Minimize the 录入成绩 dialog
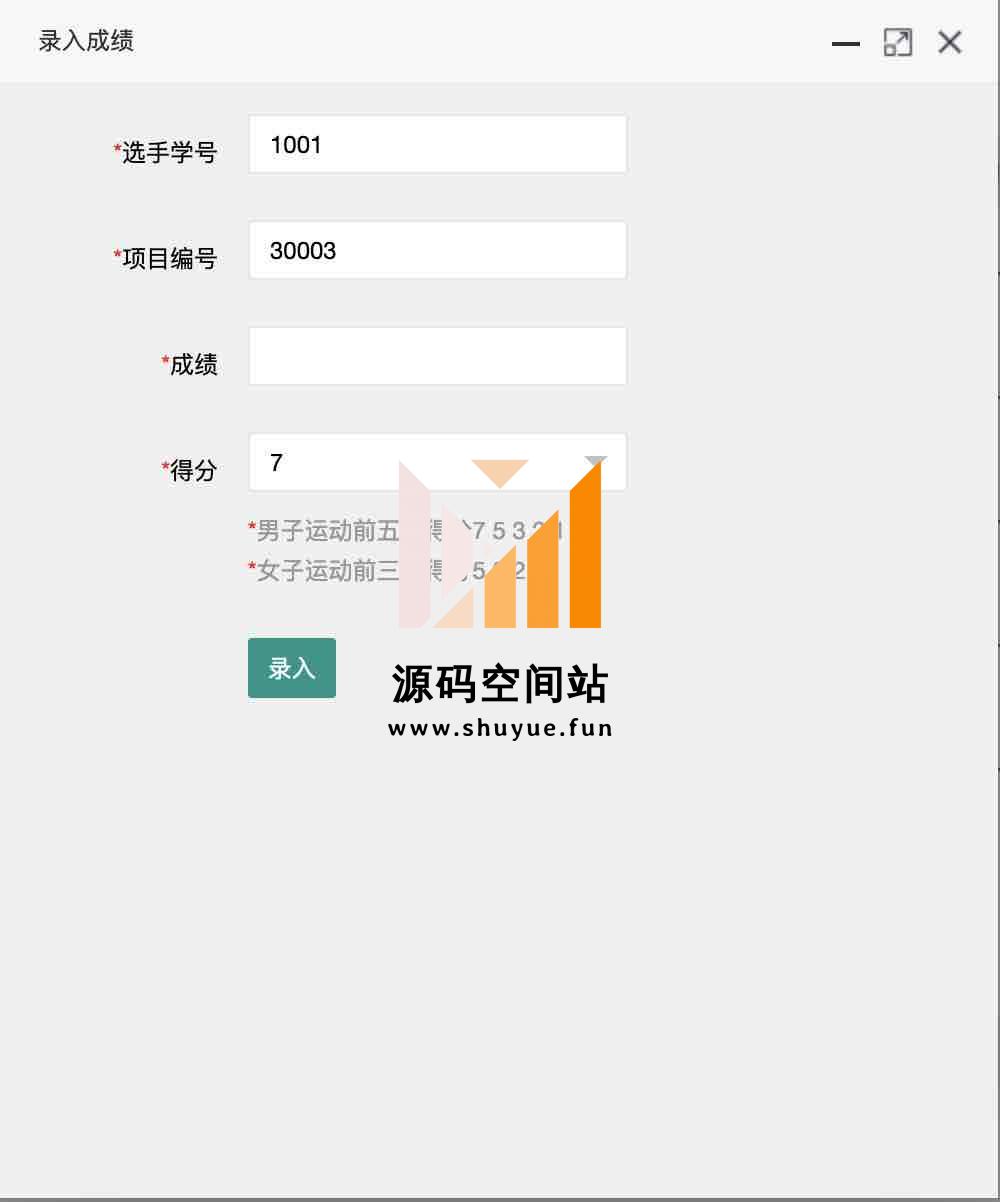 pos(846,43)
